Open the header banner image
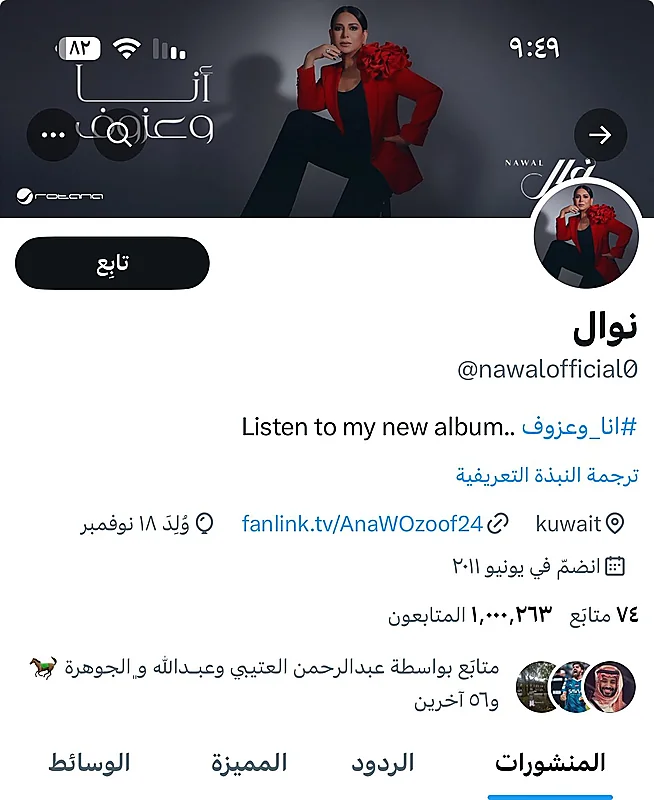 330,60
